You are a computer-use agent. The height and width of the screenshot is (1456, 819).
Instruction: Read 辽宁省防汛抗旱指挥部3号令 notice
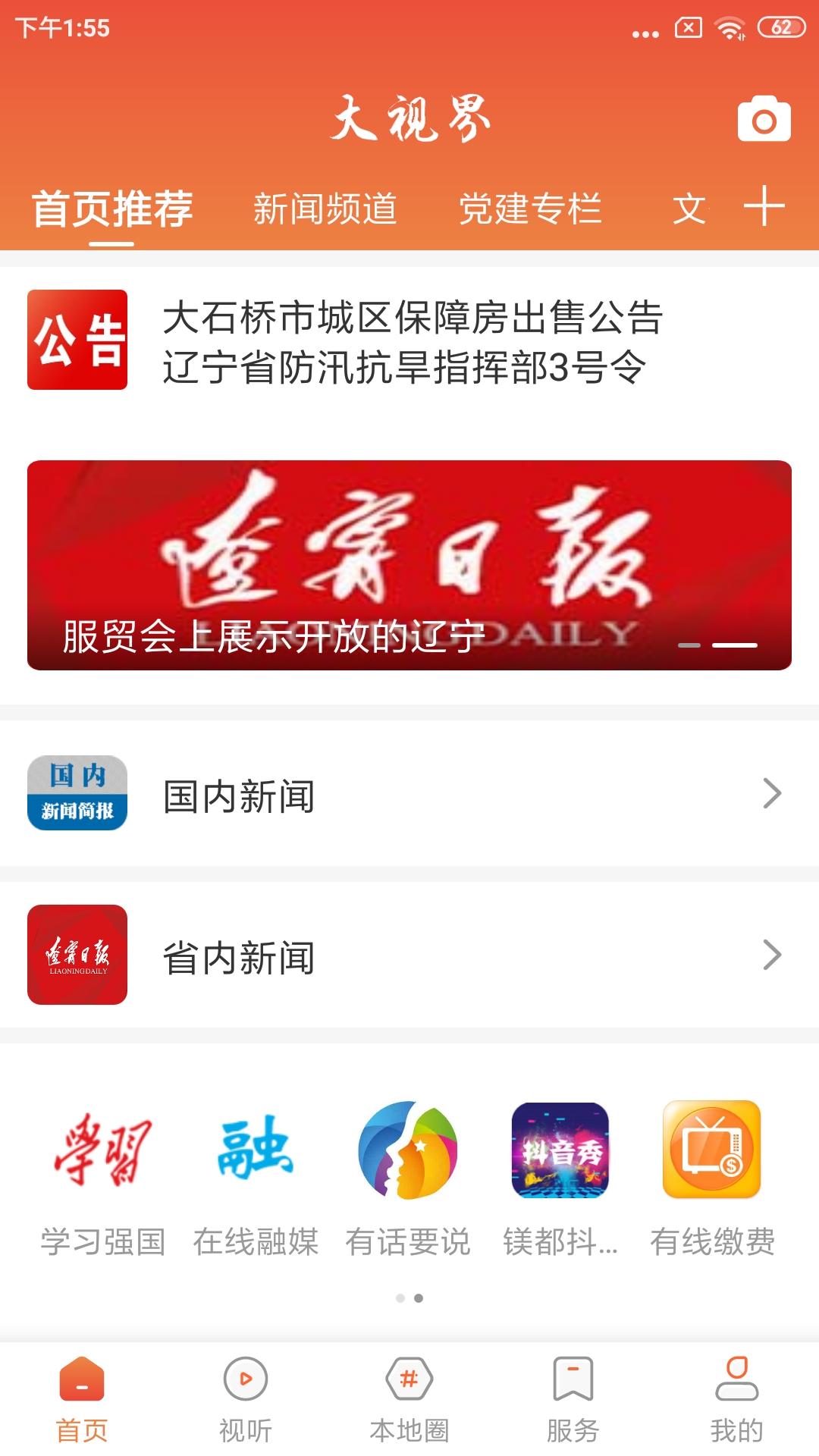(x=405, y=369)
